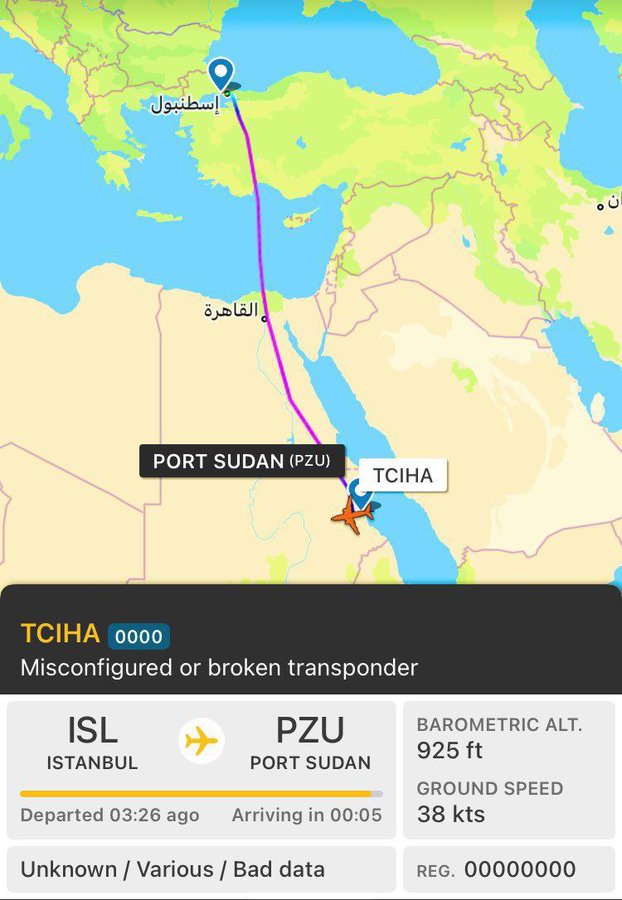Image resolution: width=622 pixels, height=900 pixels.
Task: Open the Istanbul airport pin
Action: [221, 74]
